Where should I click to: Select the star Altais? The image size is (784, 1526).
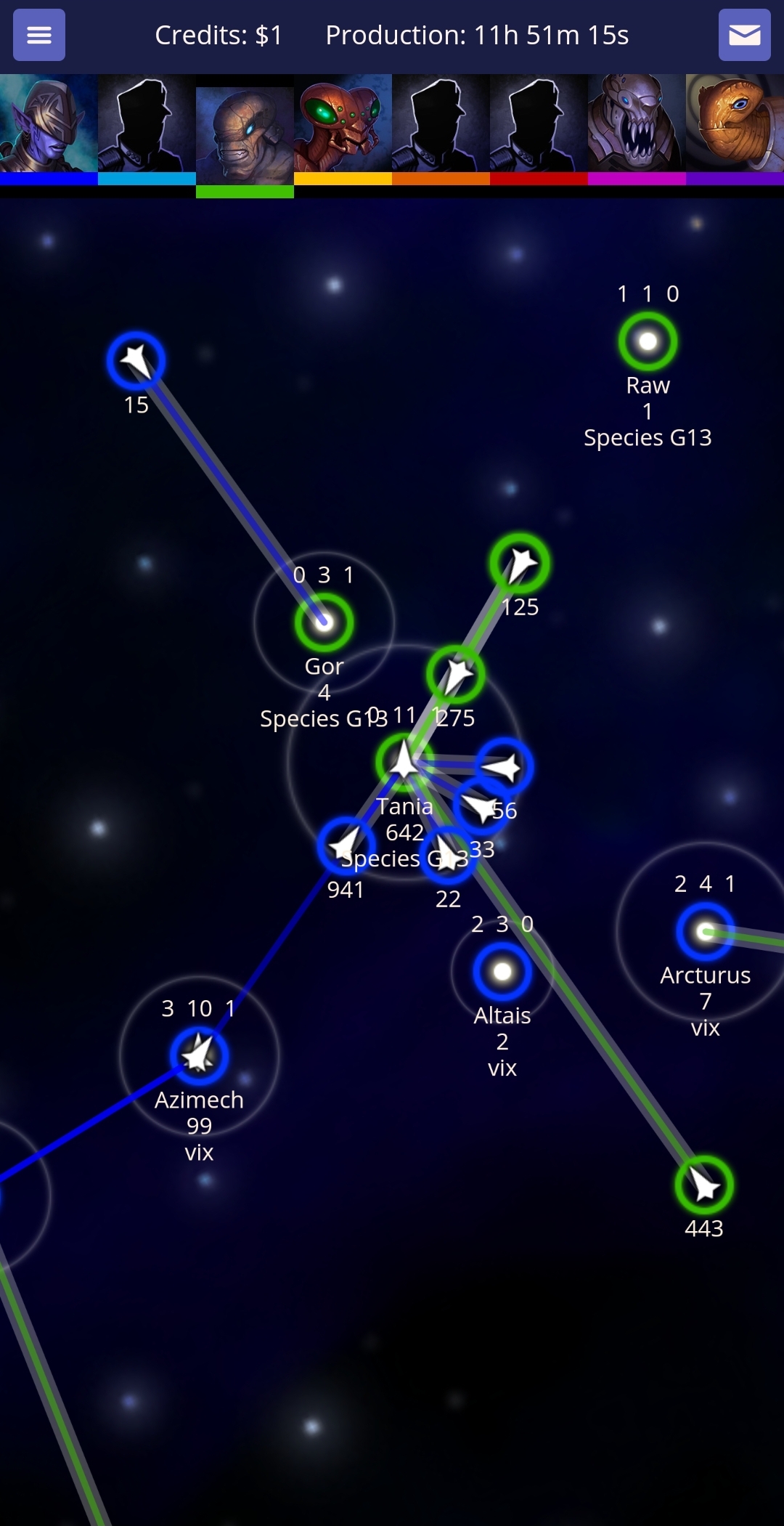pyautogui.click(x=502, y=972)
